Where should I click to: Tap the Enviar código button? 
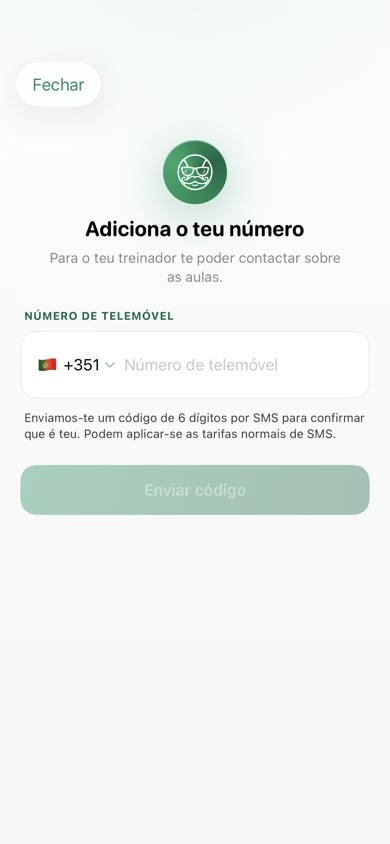coord(195,490)
